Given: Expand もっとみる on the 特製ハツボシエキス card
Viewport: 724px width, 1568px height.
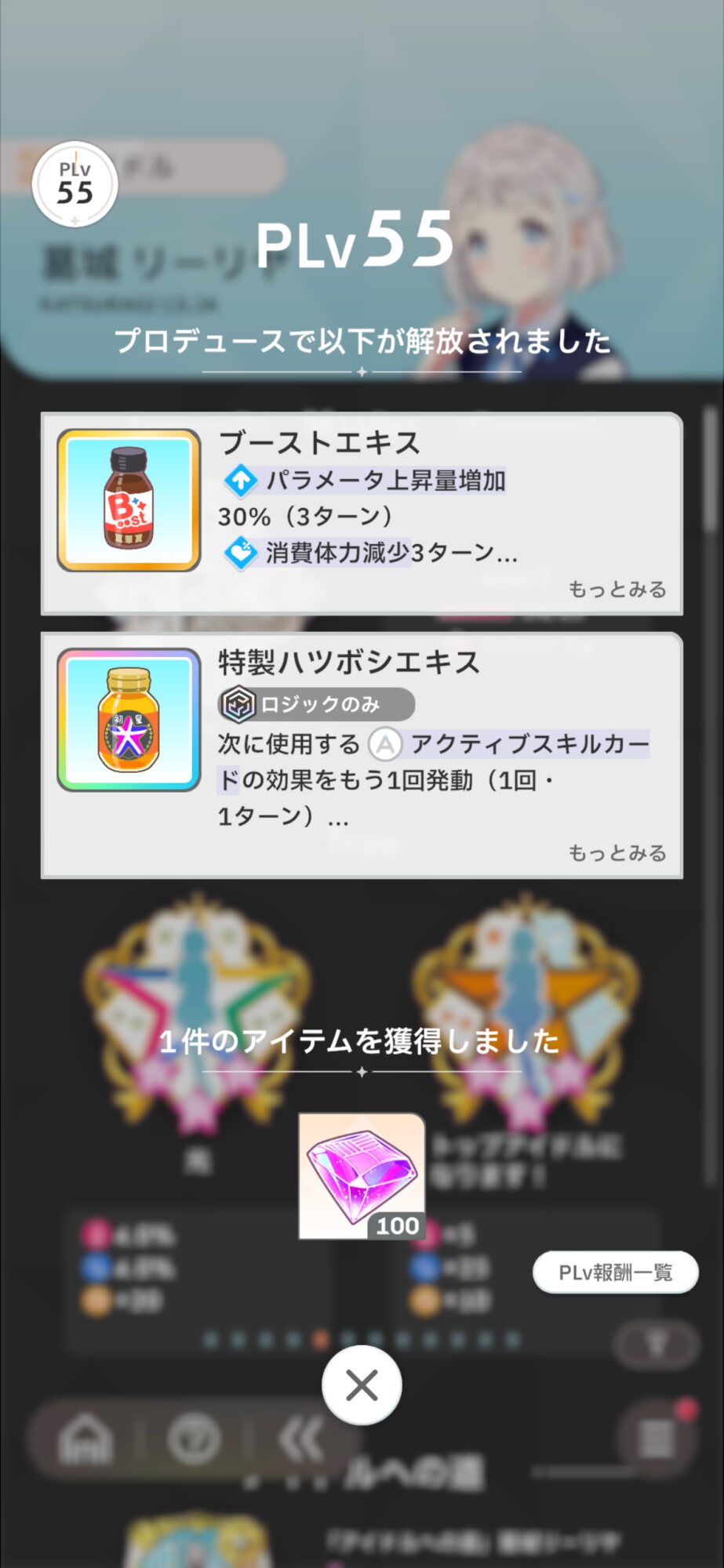Looking at the screenshot, I should click(x=617, y=852).
